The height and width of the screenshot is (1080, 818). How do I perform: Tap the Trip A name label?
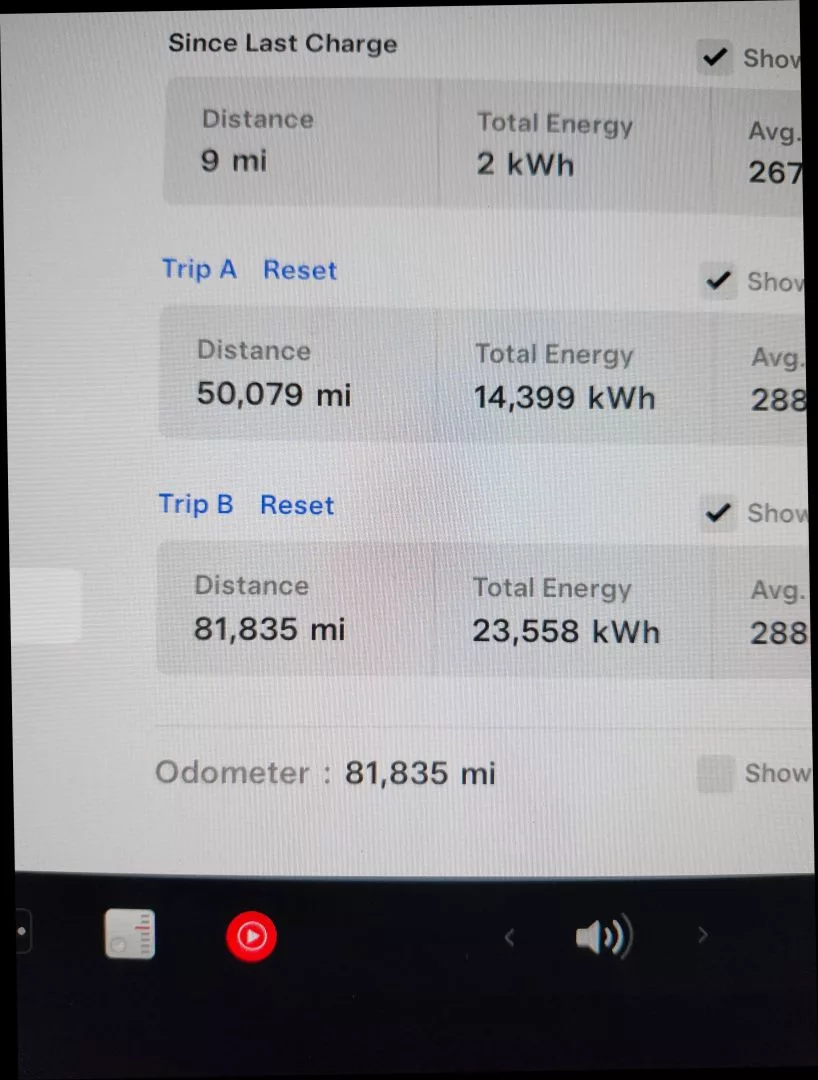tap(199, 269)
